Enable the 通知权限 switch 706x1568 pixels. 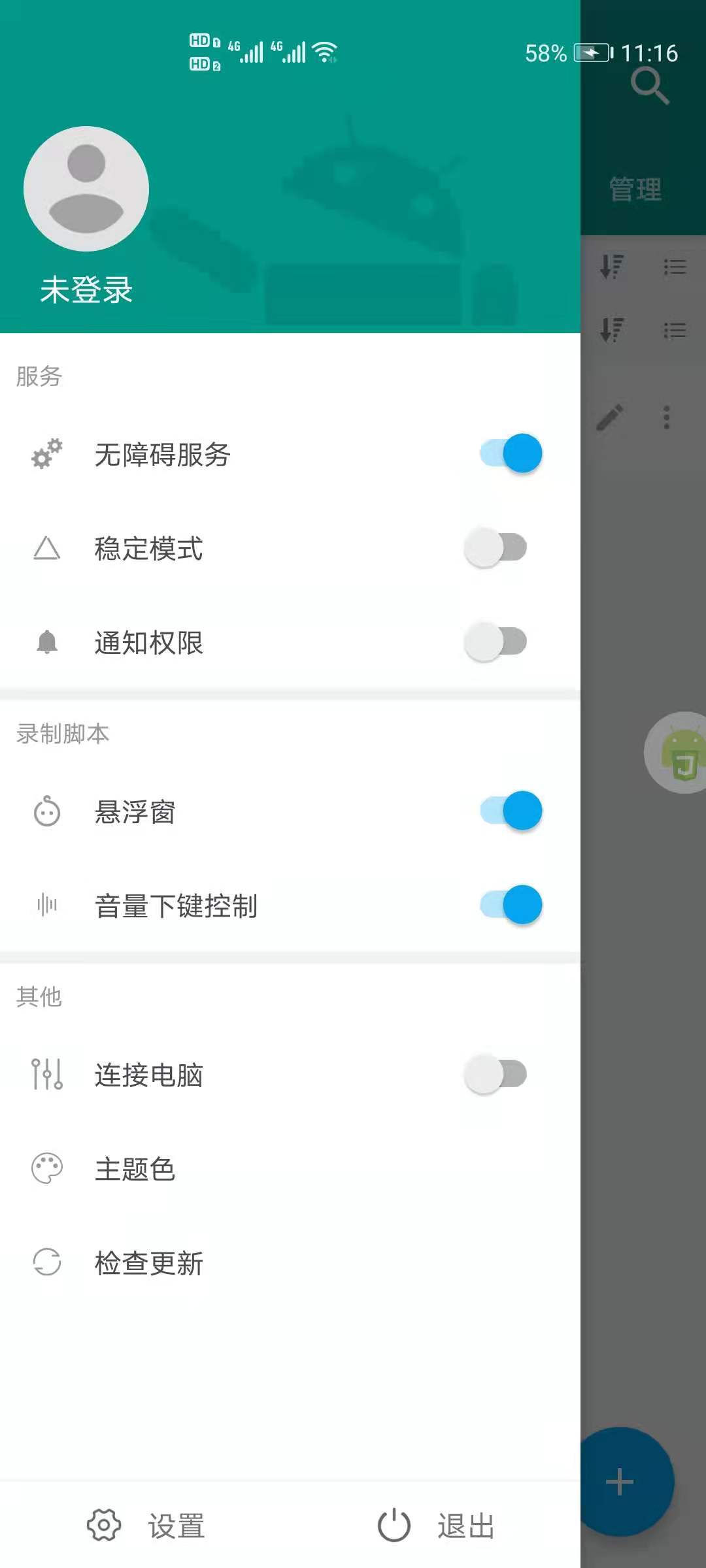[495, 640]
